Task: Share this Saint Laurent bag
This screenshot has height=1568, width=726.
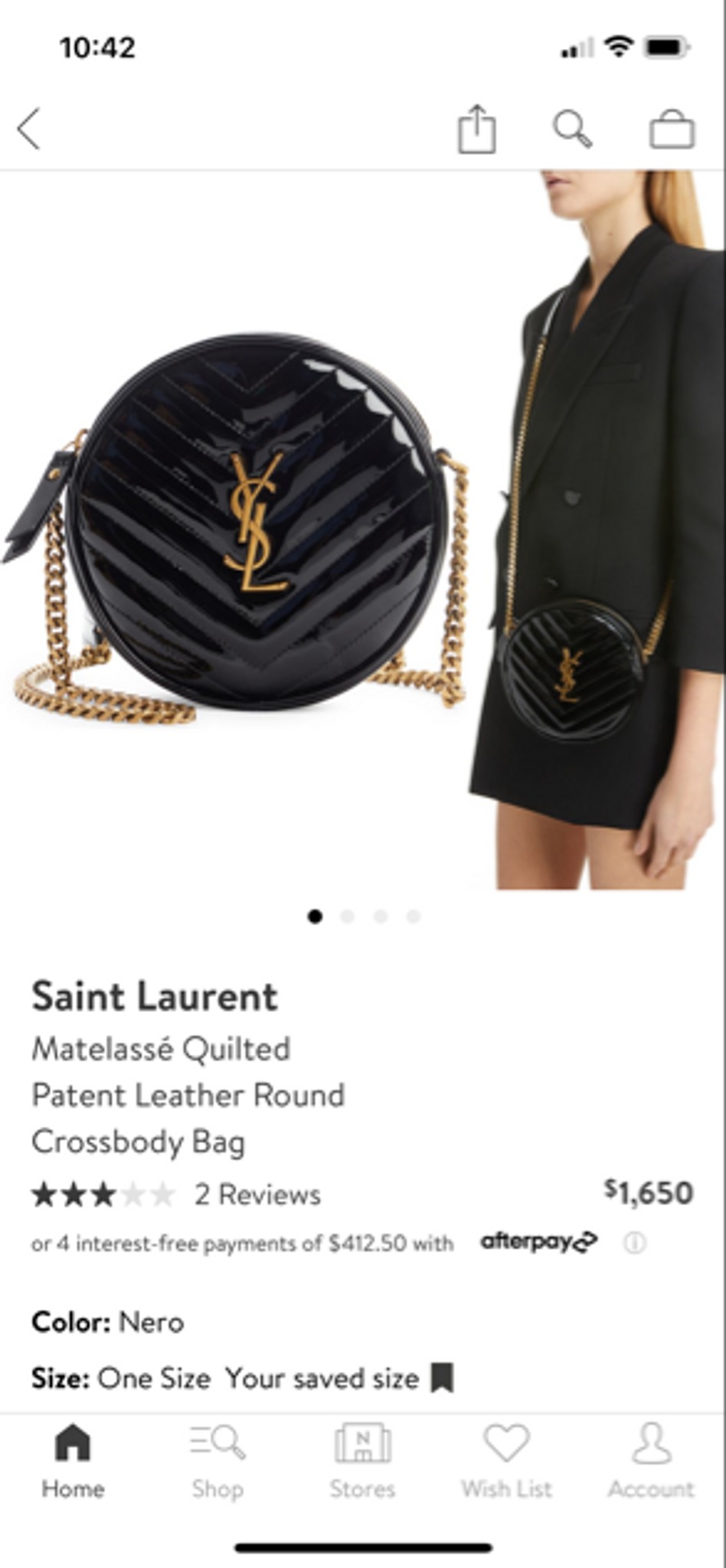Action: [x=476, y=129]
